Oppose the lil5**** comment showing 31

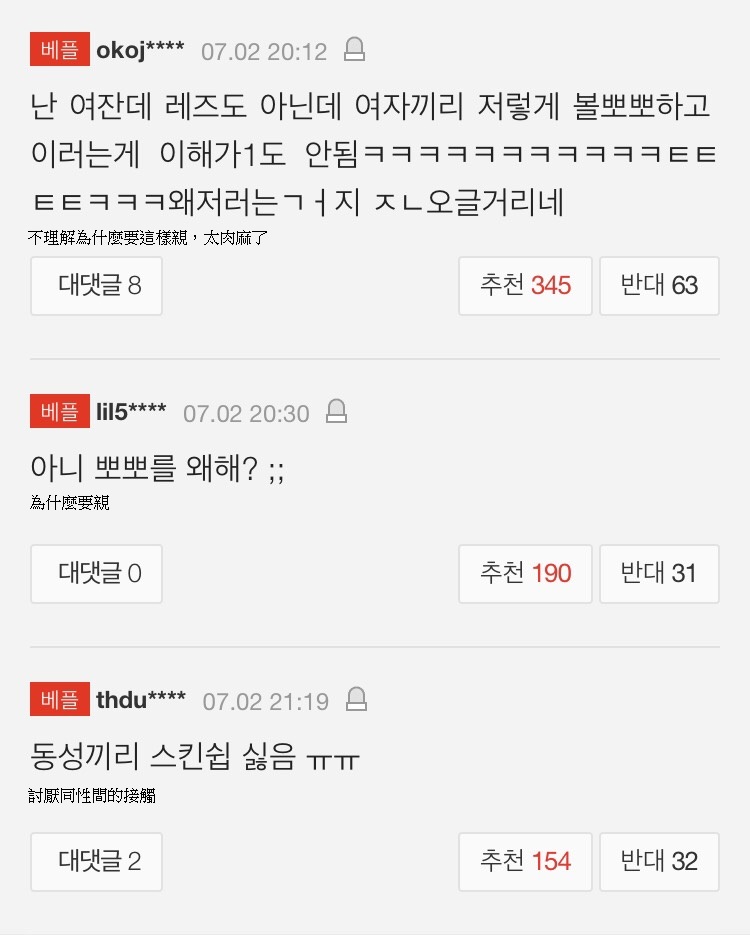click(x=659, y=574)
